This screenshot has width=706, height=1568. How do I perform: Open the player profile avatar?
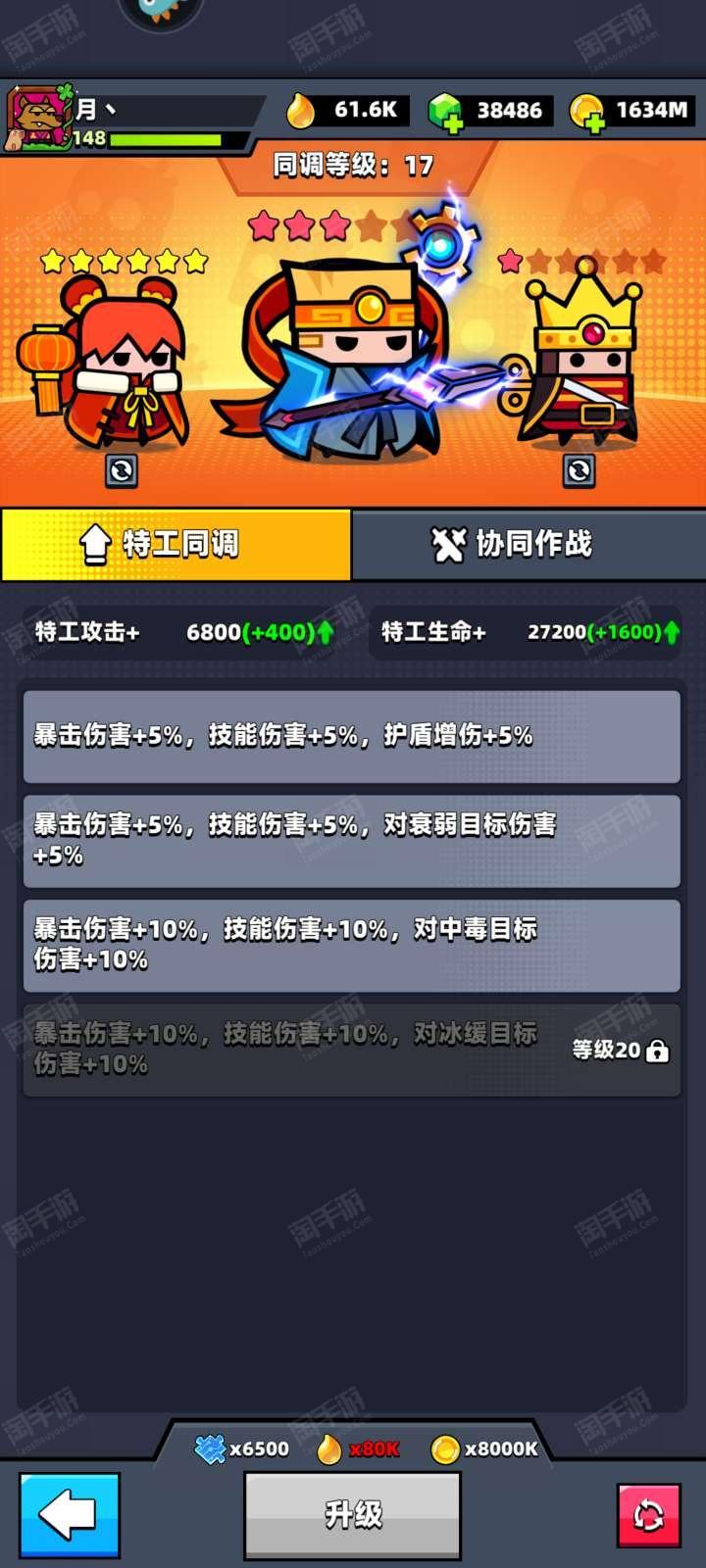tap(37, 118)
